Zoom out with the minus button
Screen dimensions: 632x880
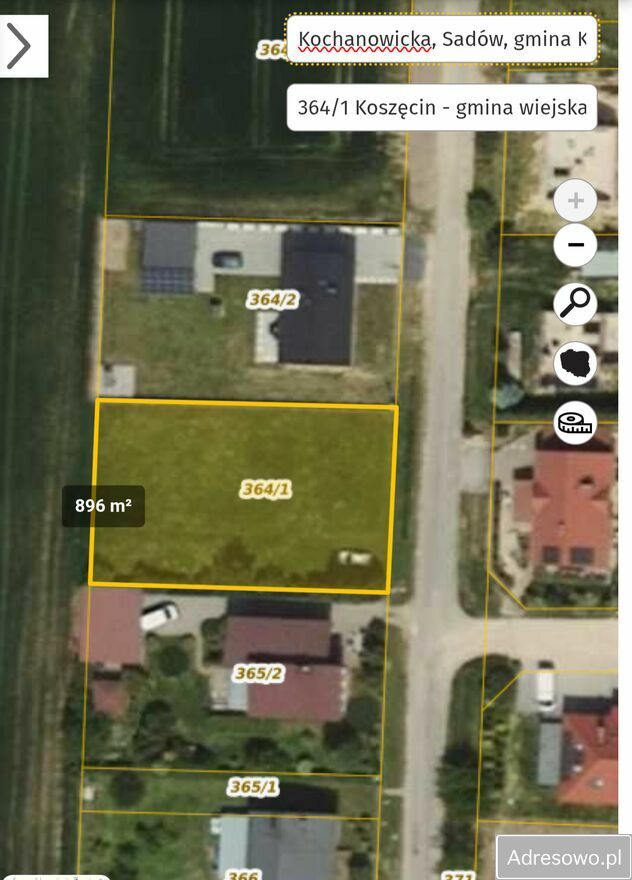click(x=575, y=244)
